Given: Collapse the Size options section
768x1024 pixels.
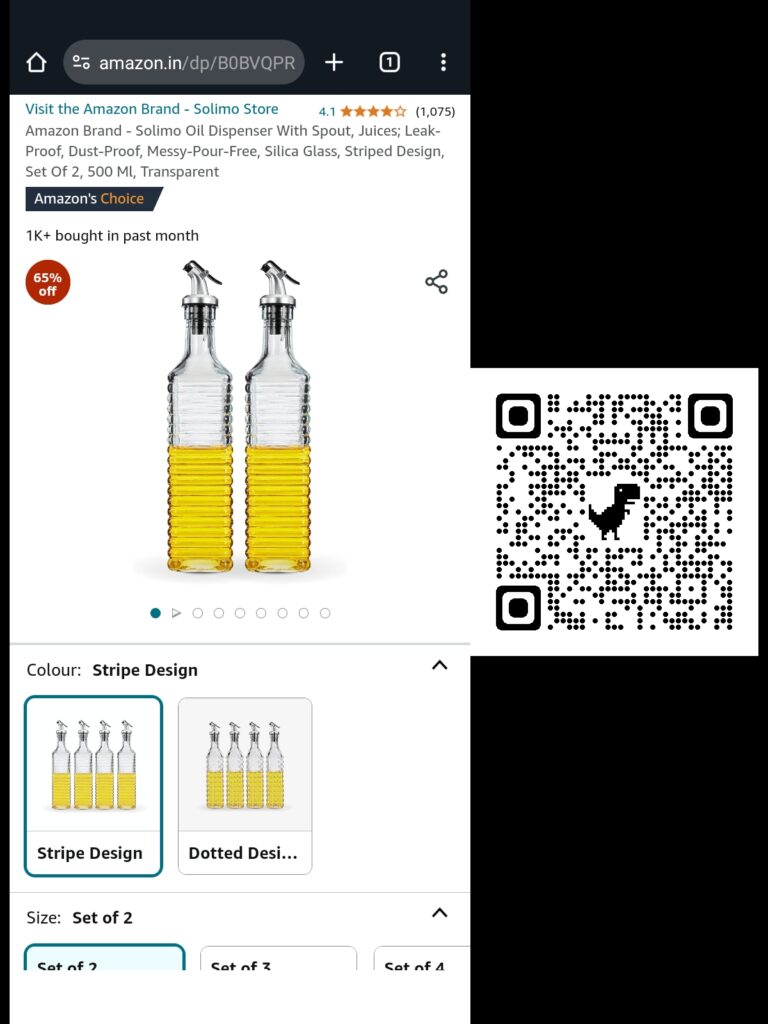Looking at the screenshot, I should [x=439, y=913].
